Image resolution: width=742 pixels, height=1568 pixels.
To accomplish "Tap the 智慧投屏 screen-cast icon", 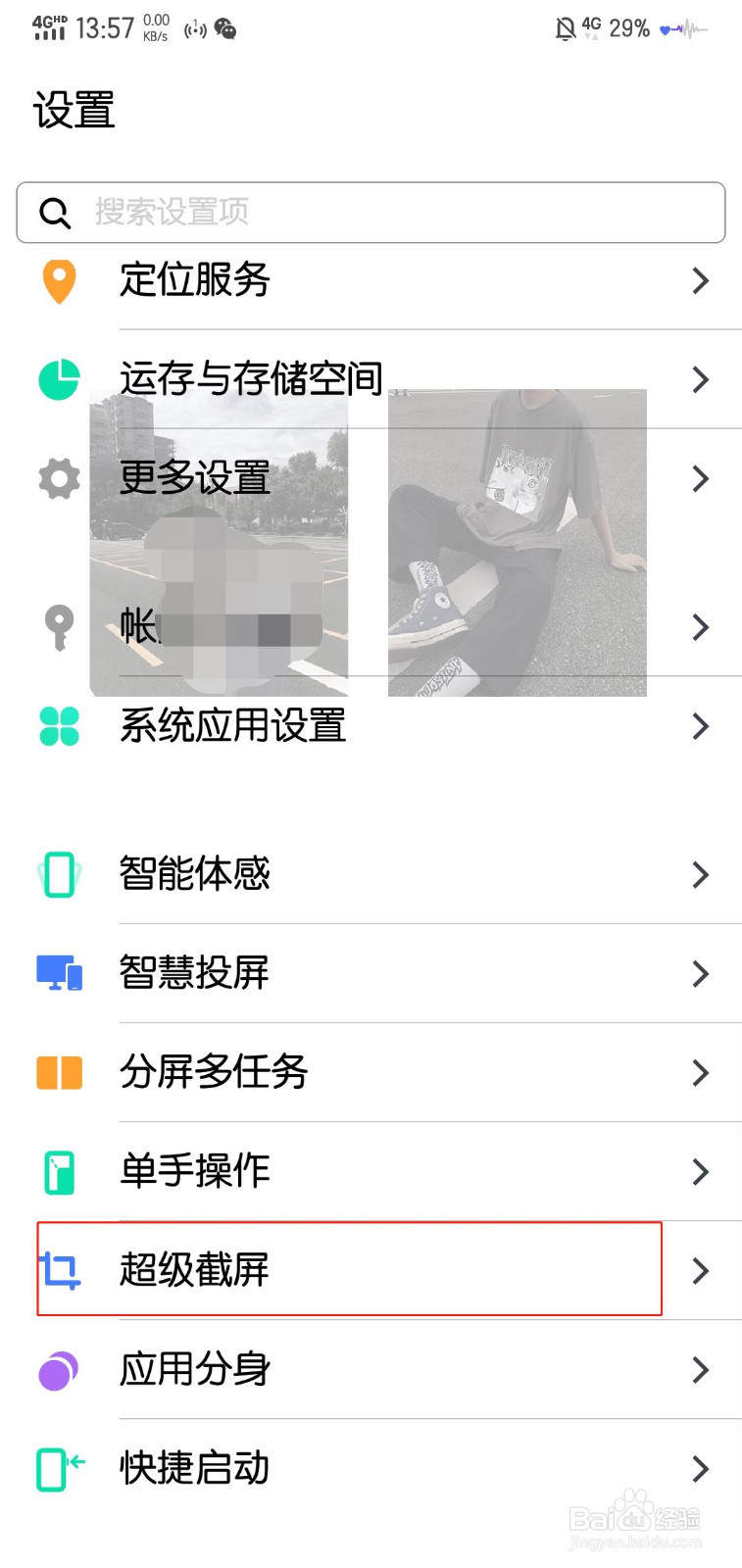I will click(x=59, y=973).
